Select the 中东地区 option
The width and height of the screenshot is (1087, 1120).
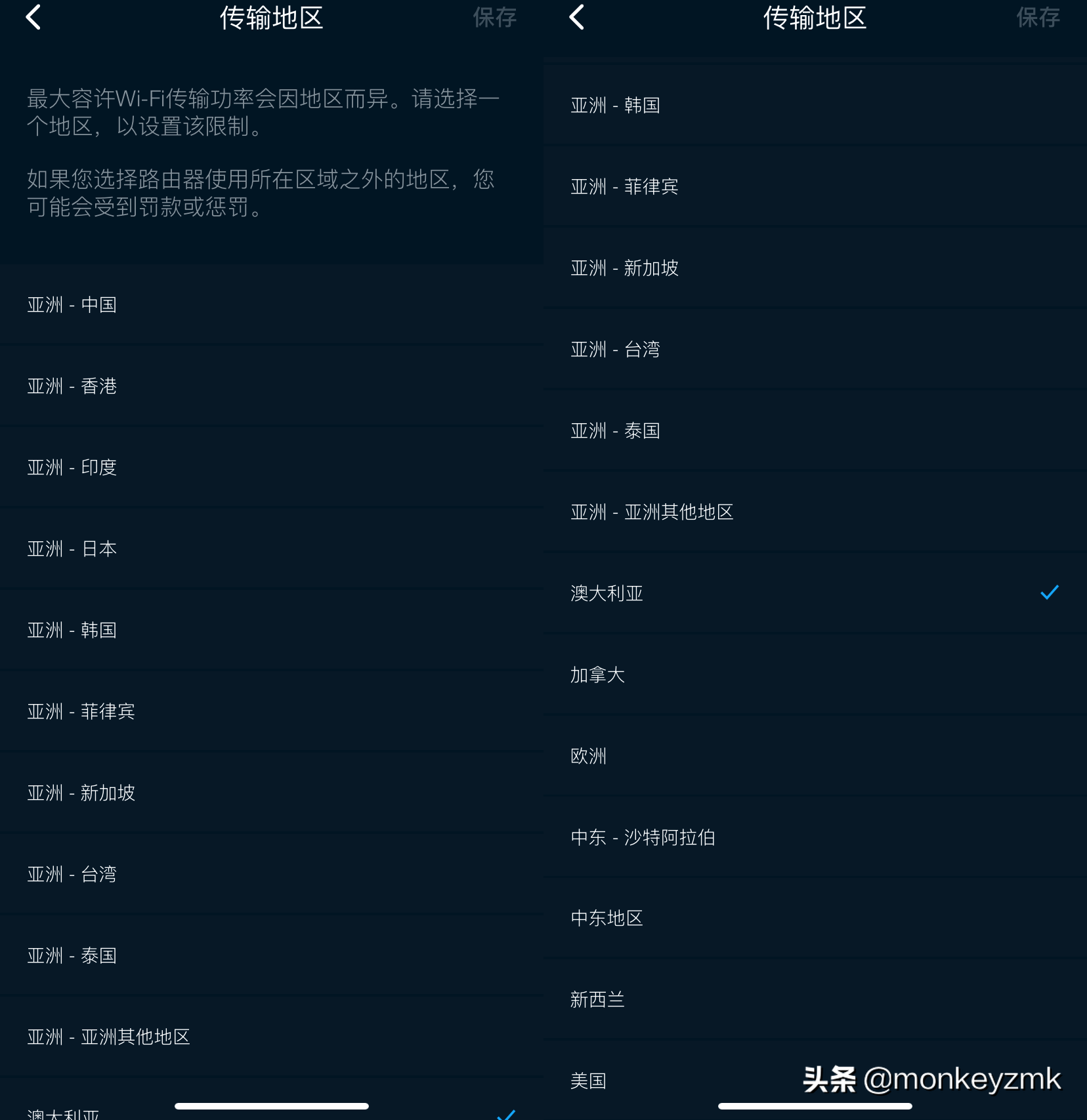607,919
